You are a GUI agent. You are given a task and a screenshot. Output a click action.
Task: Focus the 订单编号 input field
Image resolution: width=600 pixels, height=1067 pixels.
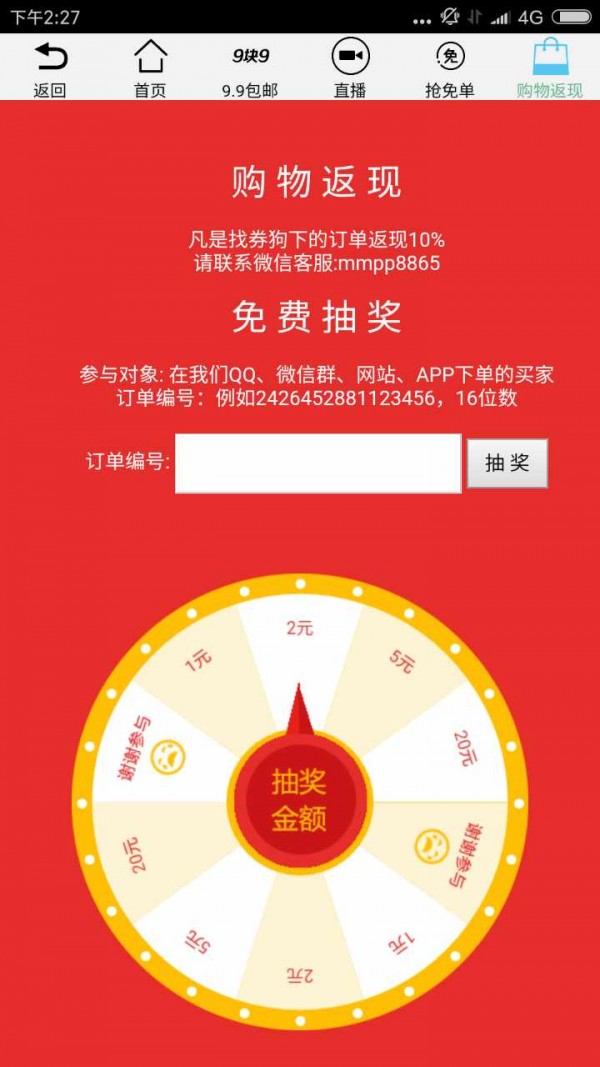click(x=318, y=463)
